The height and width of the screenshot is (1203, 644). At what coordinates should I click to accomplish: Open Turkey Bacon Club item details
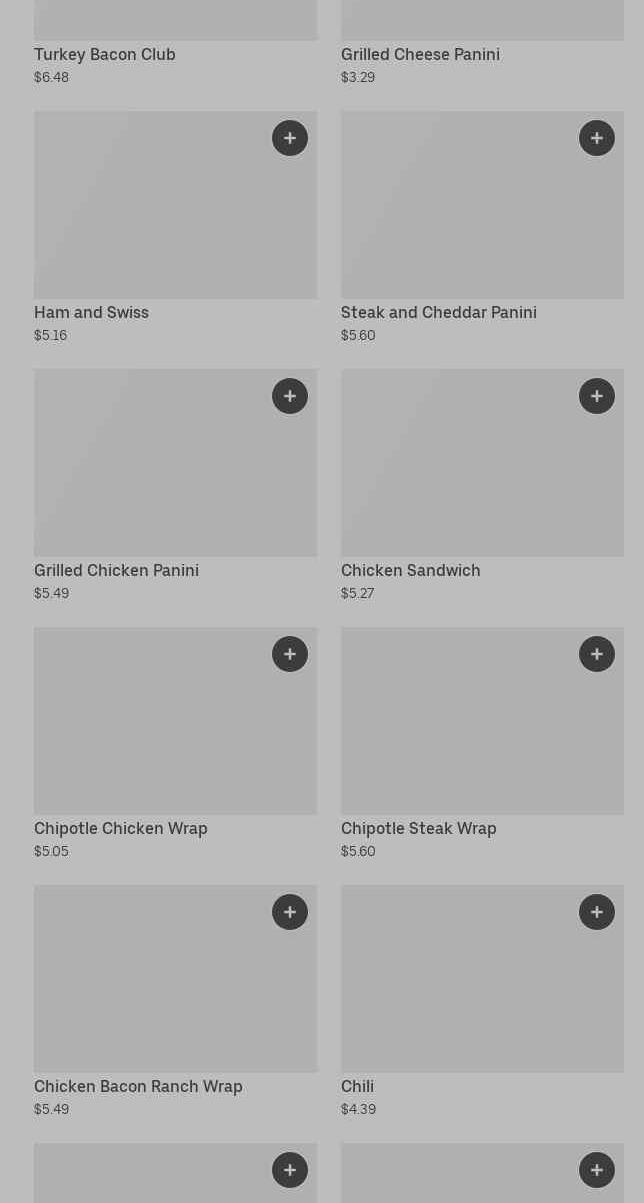[105, 54]
